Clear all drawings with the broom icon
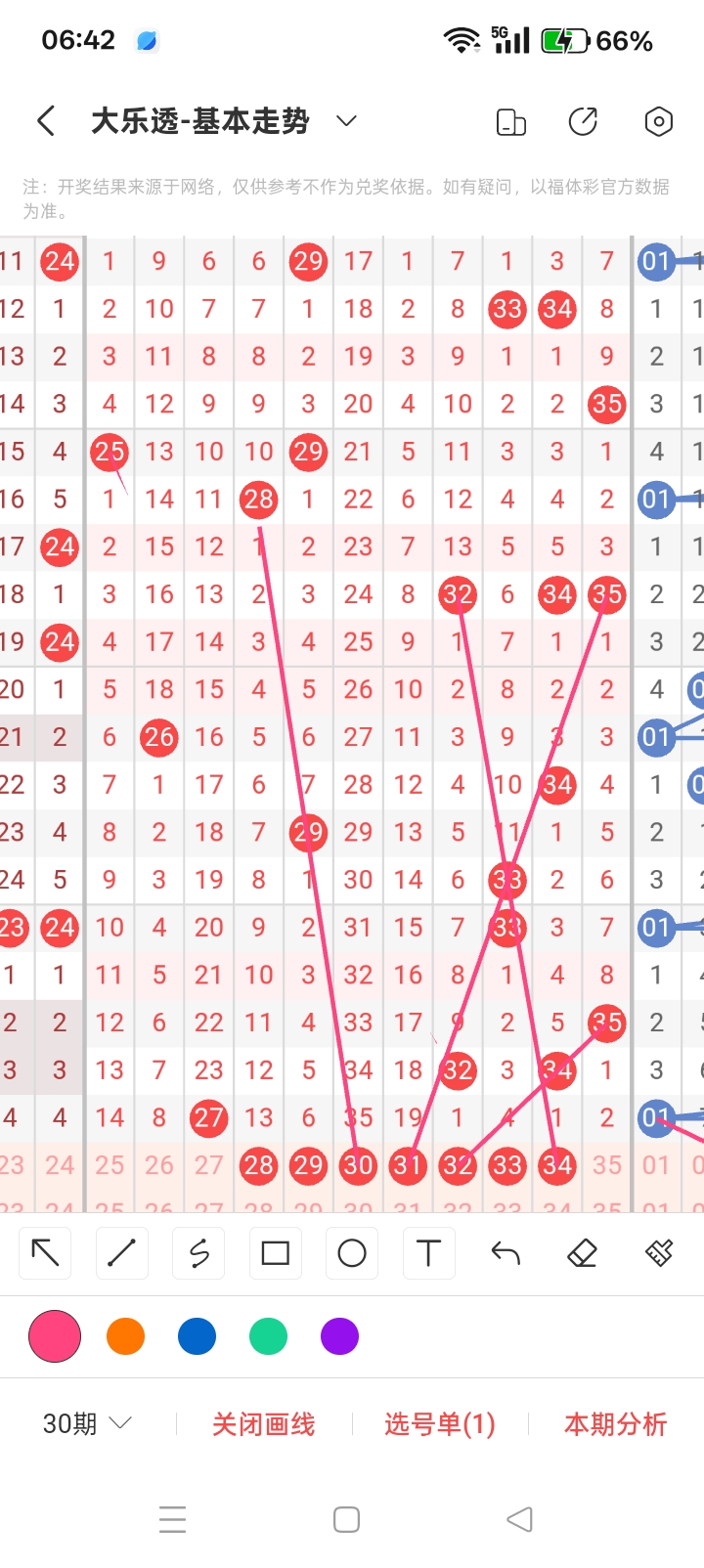 [x=659, y=1252]
